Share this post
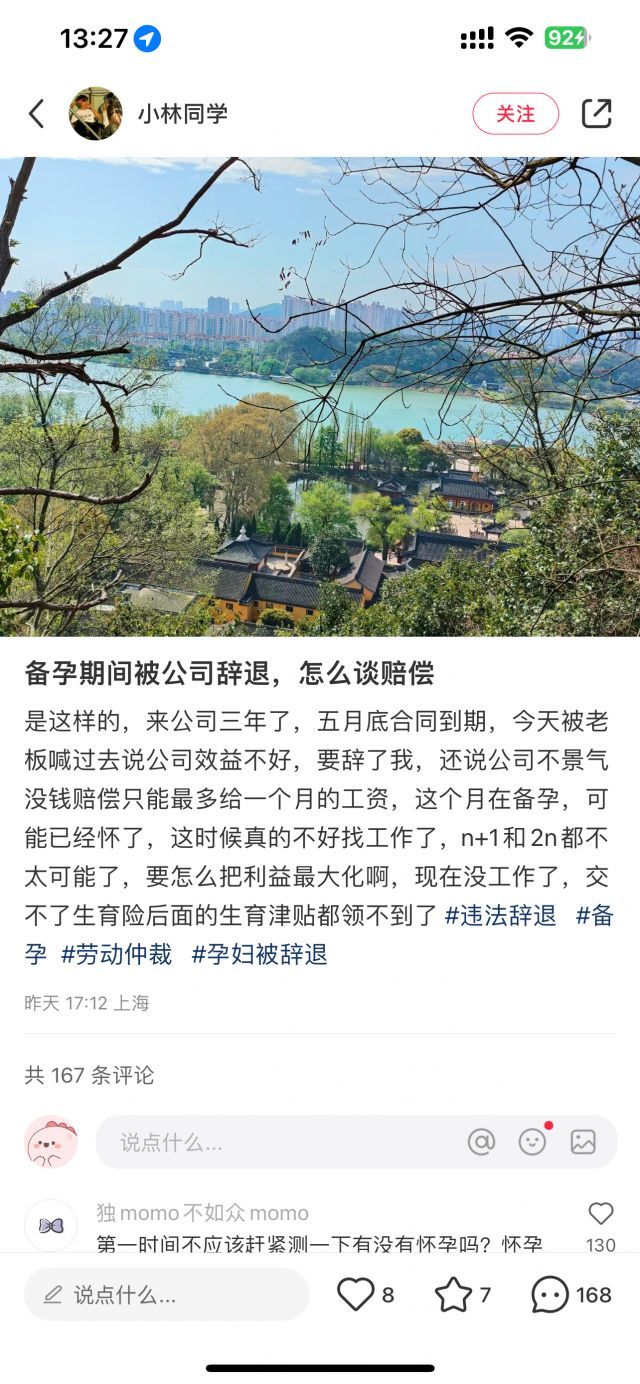Screen dimensions: 640x1384 point(596,114)
